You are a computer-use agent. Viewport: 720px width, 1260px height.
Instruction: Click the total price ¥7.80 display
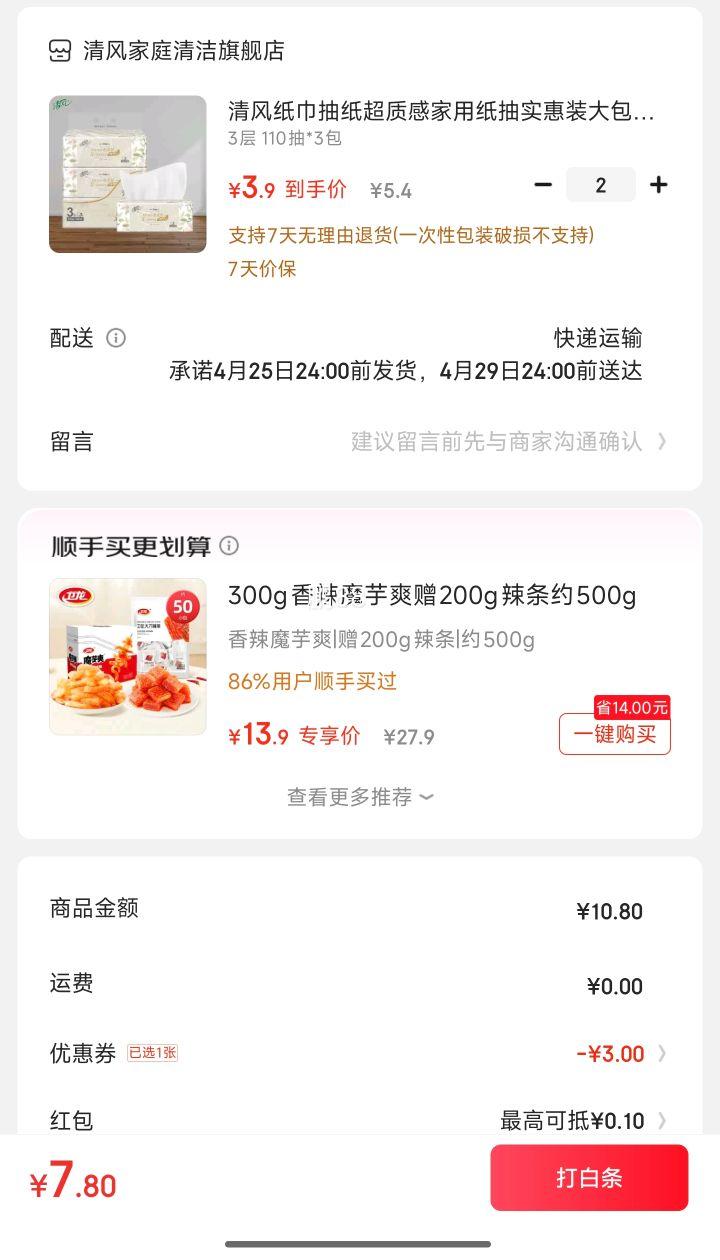pyautogui.click(x=71, y=1184)
